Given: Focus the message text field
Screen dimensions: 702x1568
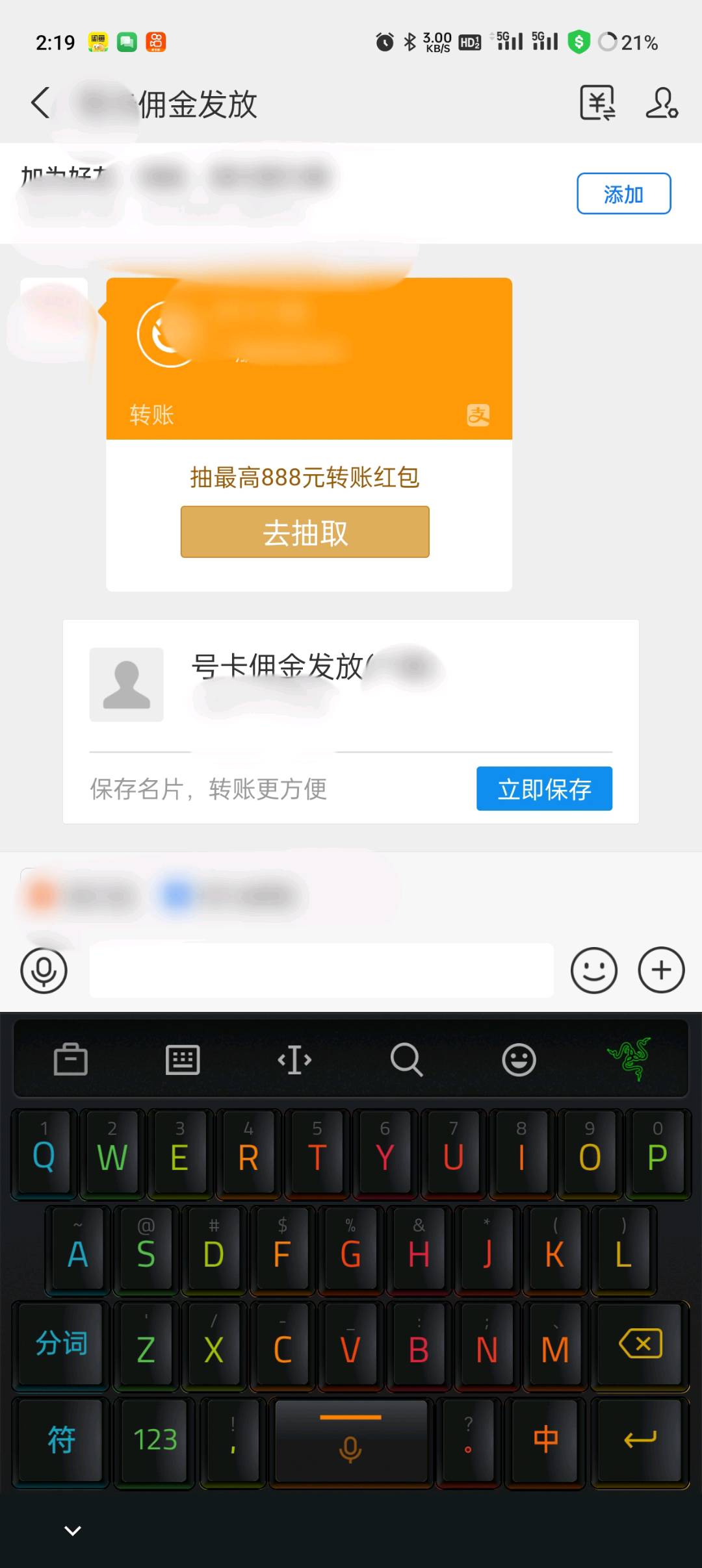Looking at the screenshot, I should [x=321, y=970].
